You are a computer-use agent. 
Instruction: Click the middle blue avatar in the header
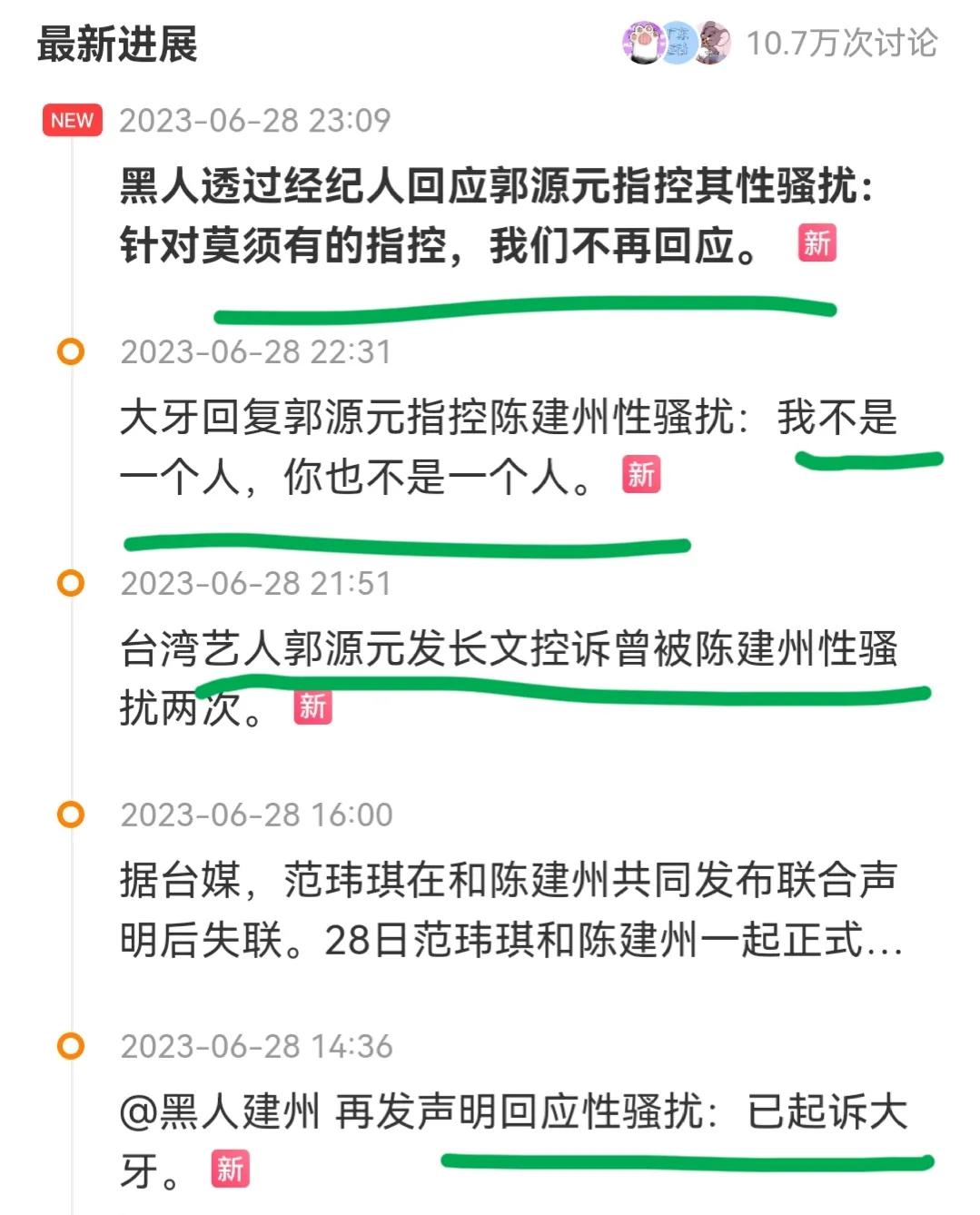(676, 41)
